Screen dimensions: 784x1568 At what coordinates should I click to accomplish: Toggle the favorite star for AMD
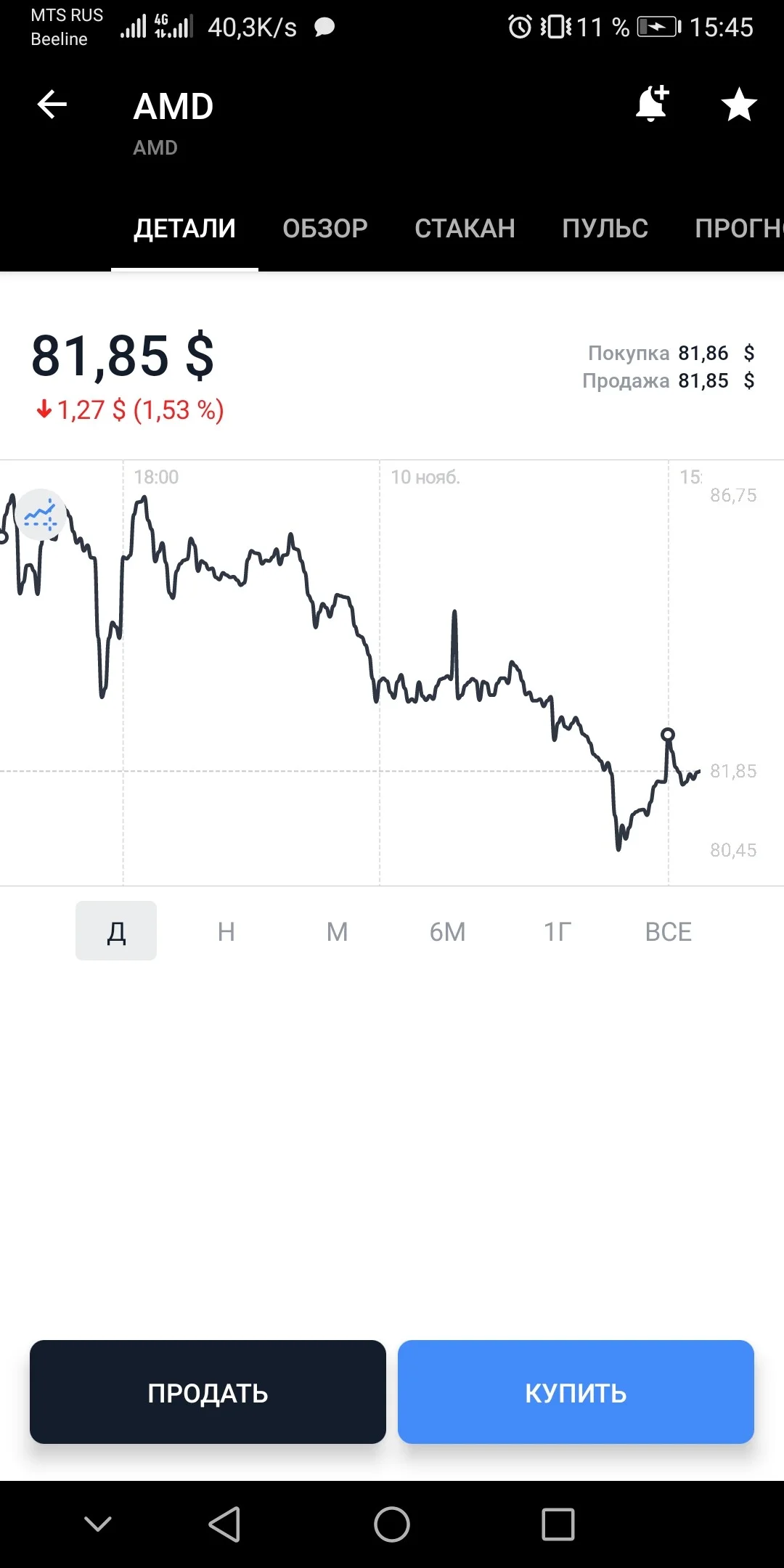coord(739,105)
